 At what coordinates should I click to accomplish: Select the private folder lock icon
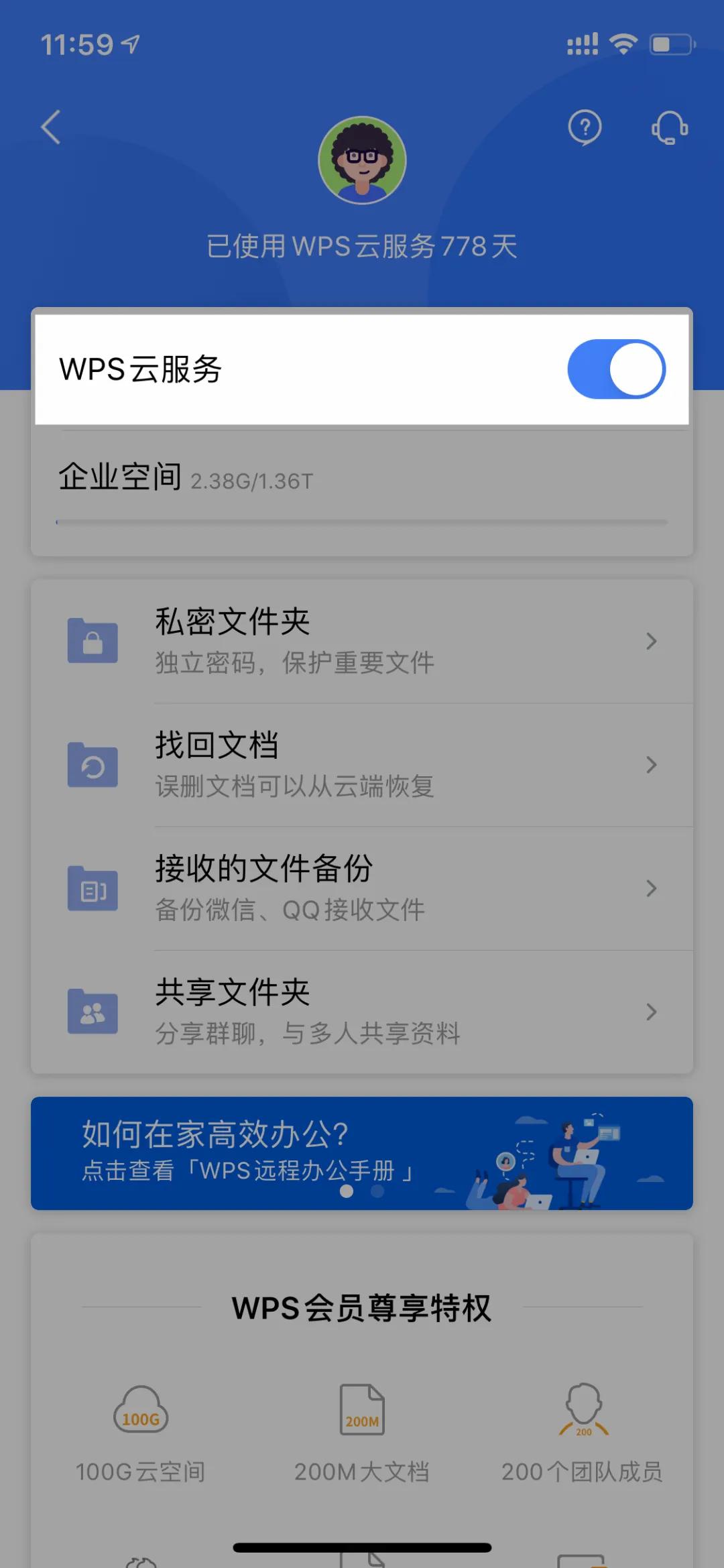pos(93,640)
